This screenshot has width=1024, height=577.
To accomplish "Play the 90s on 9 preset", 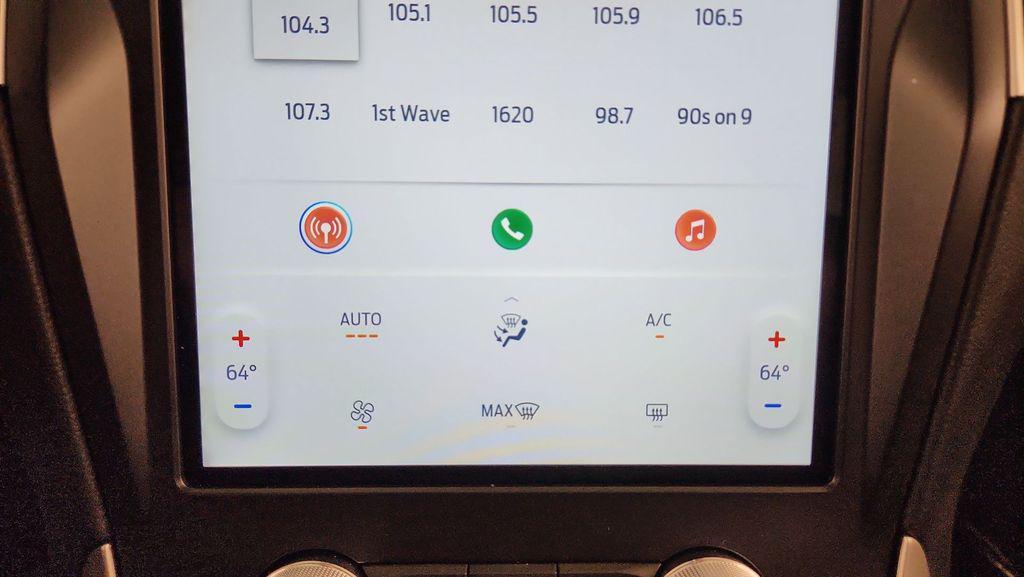I will pos(714,117).
